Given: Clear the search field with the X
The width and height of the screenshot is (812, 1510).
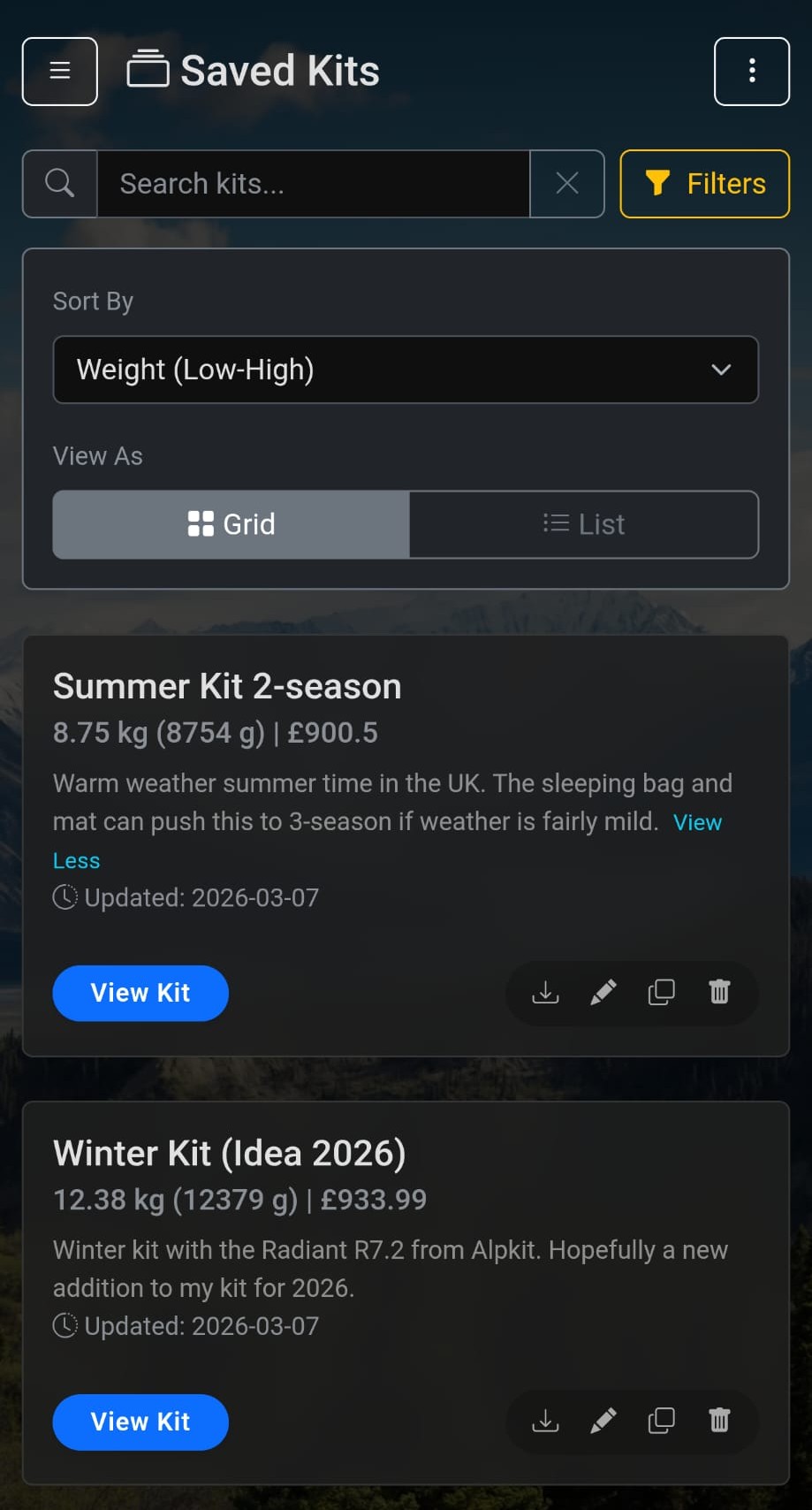Looking at the screenshot, I should [x=566, y=184].
